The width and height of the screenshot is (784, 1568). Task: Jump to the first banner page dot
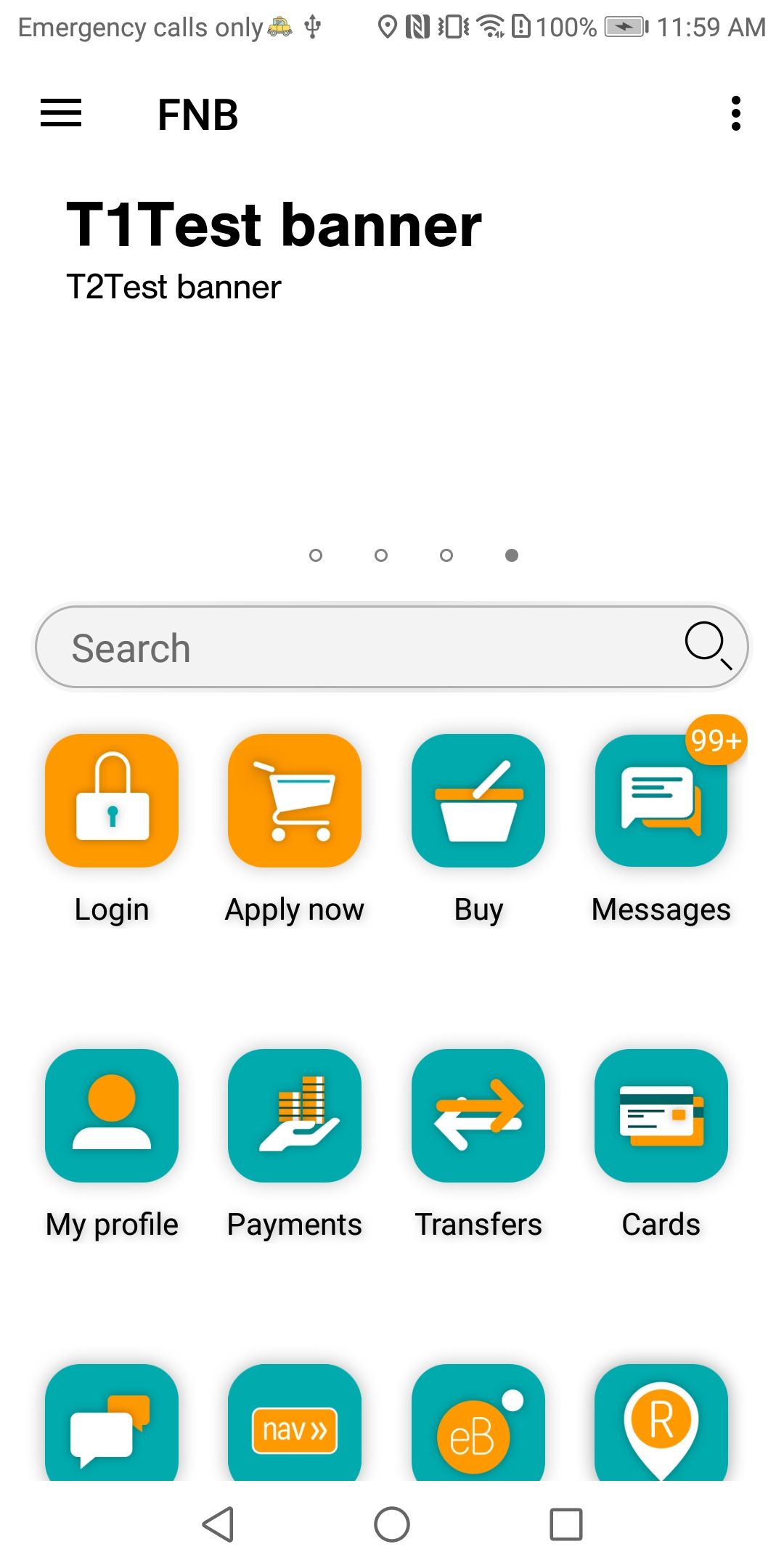pyautogui.click(x=316, y=555)
